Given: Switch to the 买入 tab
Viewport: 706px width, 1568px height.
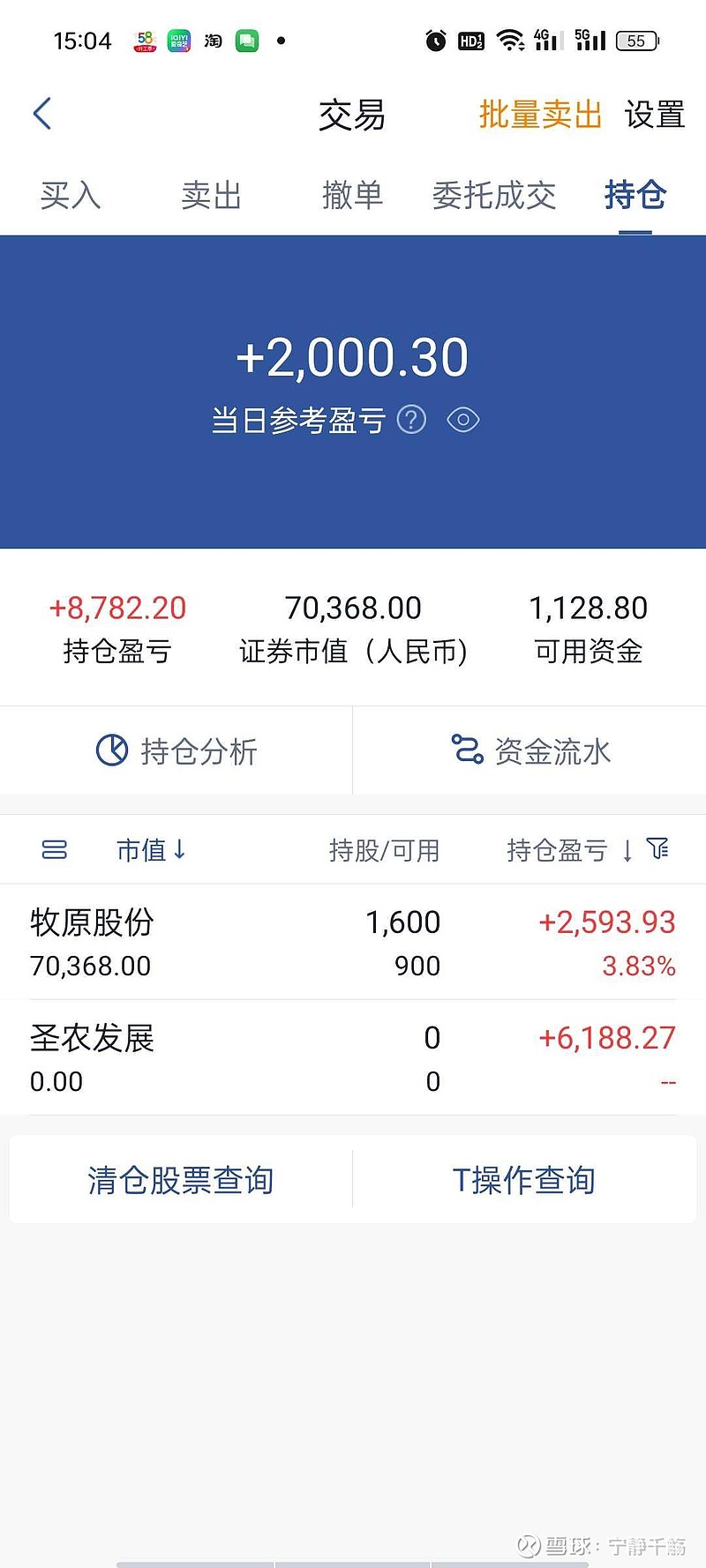Looking at the screenshot, I should click(70, 196).
